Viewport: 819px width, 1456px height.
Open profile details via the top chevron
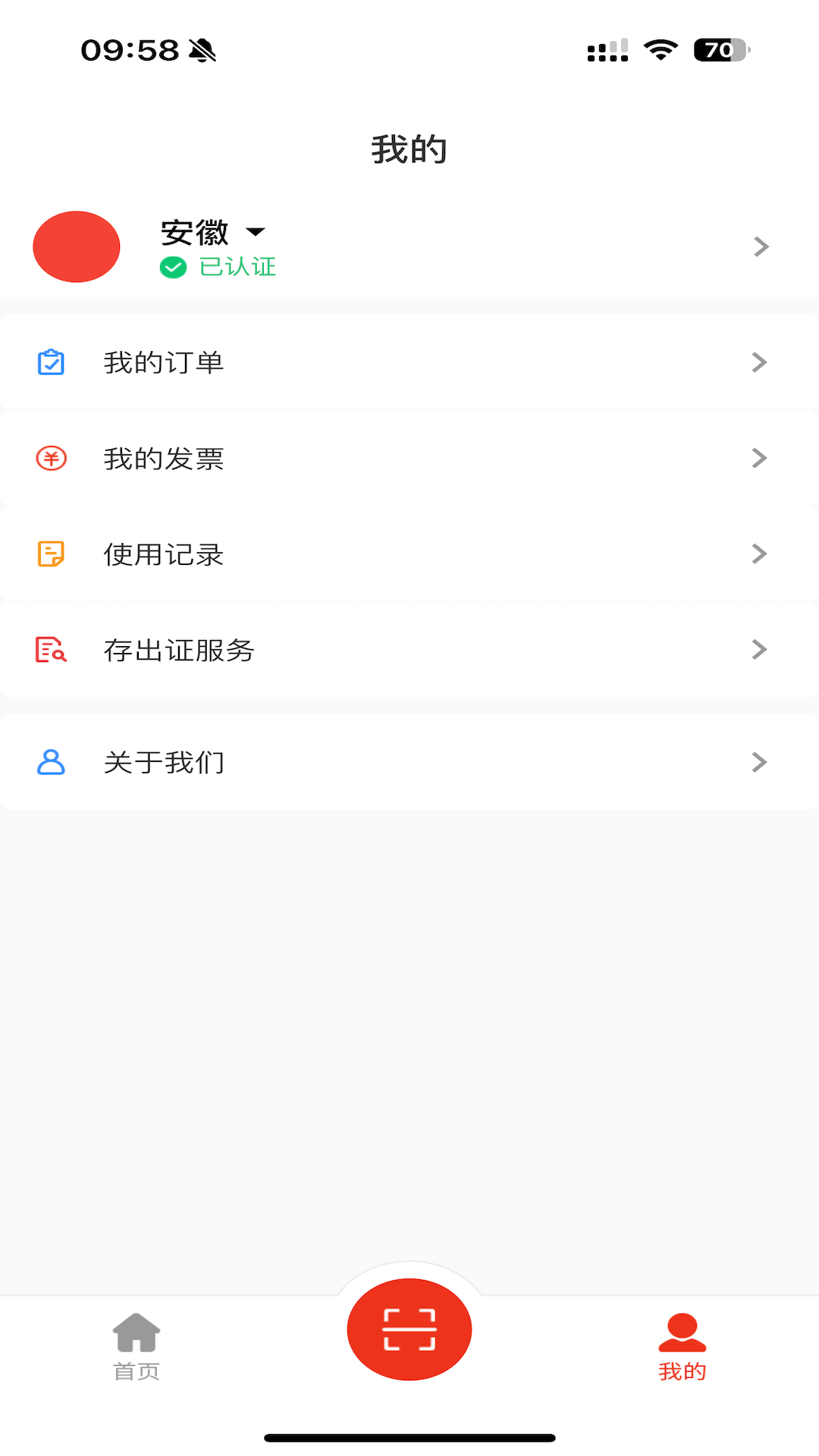point(761,246)
